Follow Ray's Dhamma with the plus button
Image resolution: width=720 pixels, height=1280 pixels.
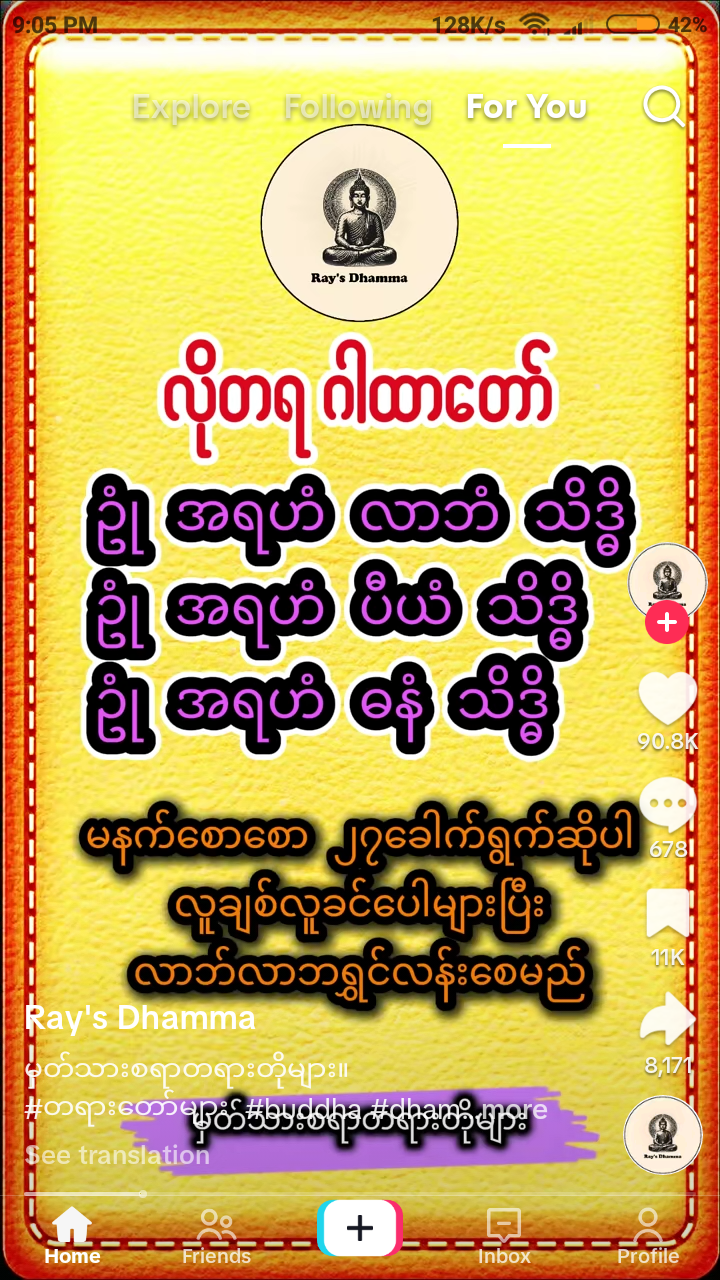(667, 623)
